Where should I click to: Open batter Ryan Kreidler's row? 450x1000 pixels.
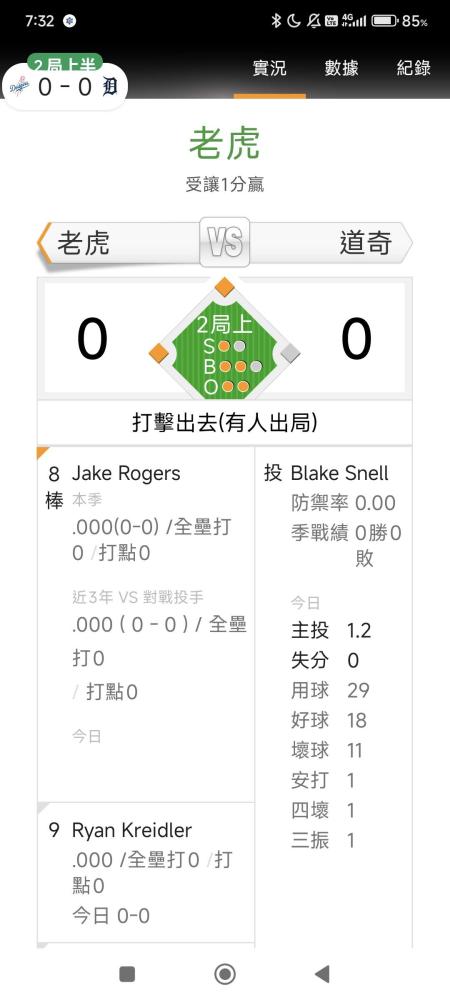pos(146,872)
